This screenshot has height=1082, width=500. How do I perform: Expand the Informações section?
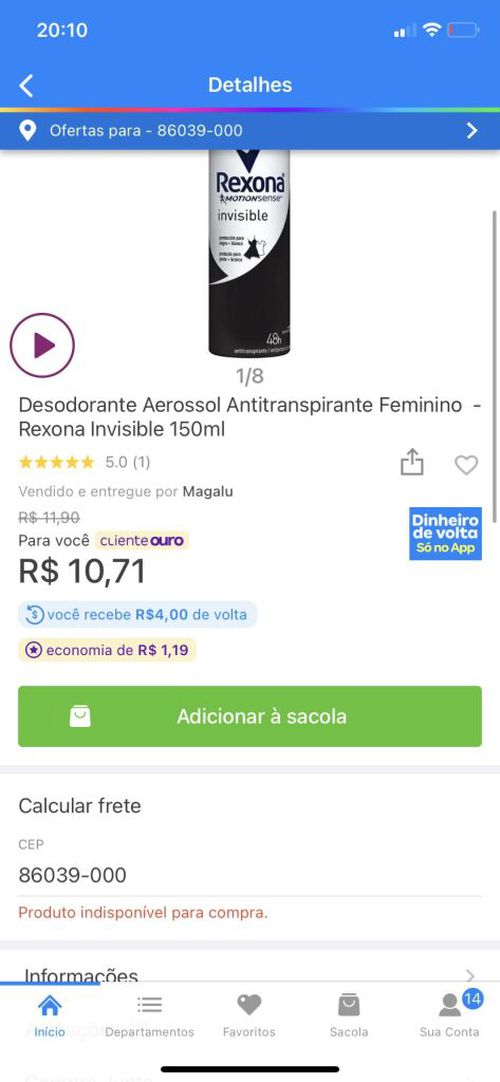pyautogui.click(x=250, y=974)
